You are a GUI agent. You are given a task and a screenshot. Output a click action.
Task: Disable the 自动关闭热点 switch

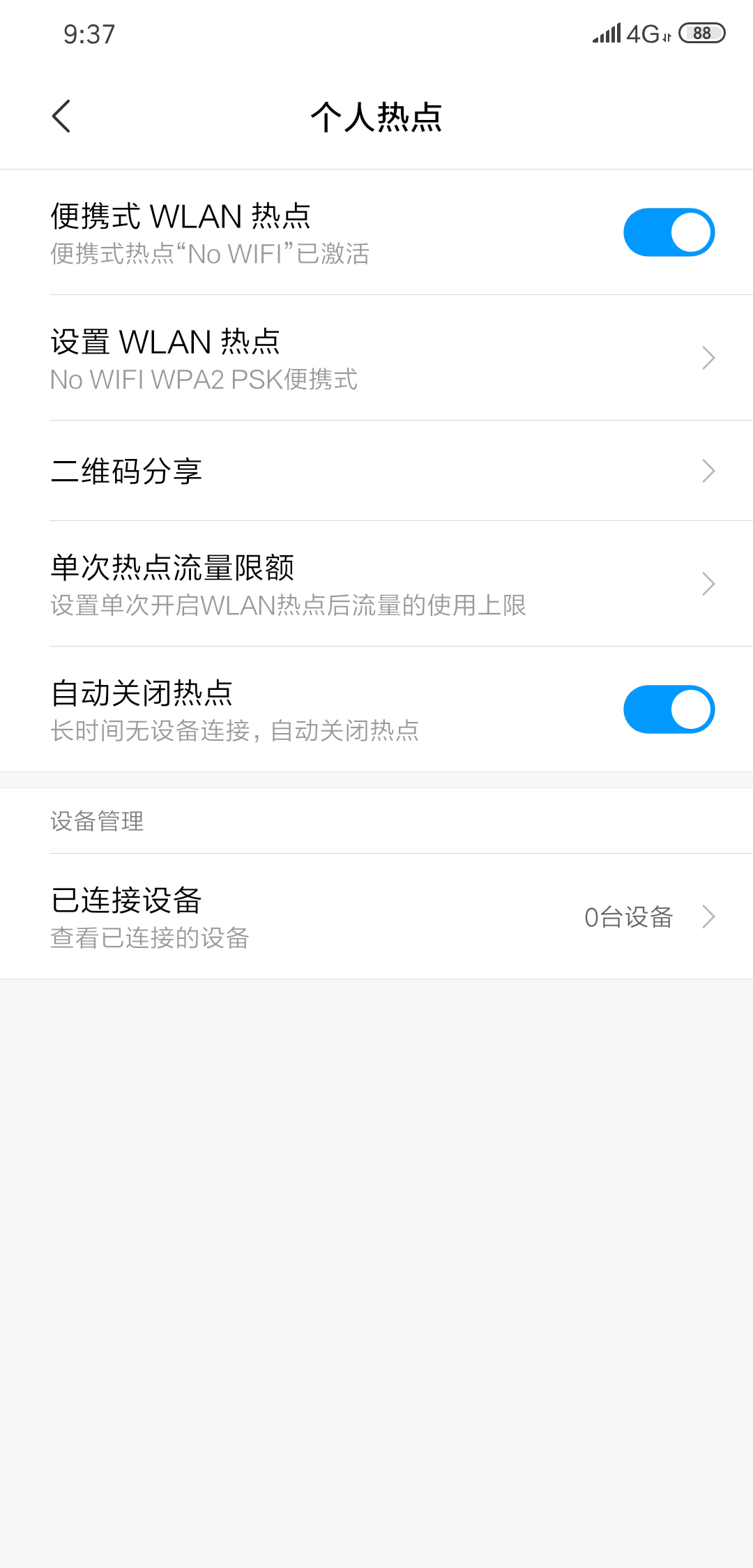668,709
